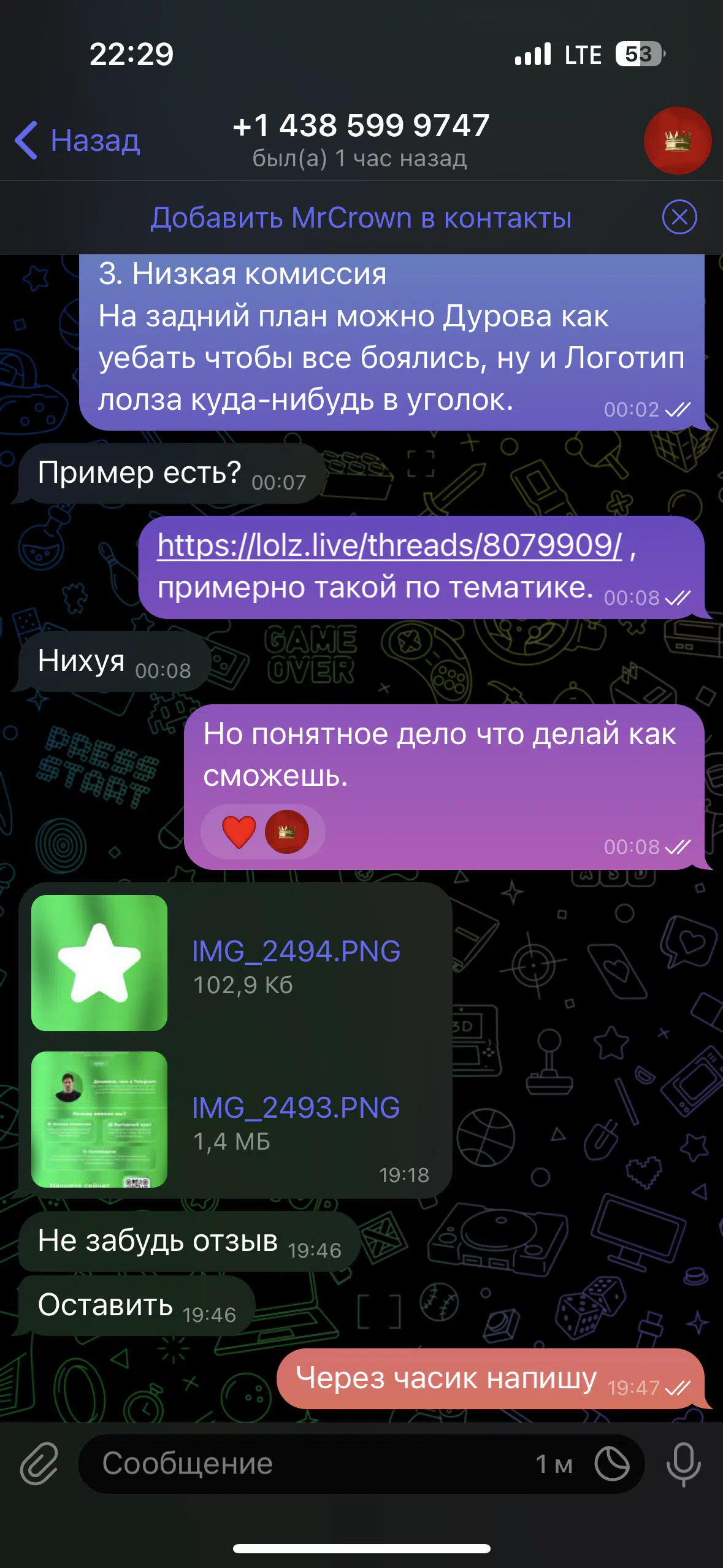
Task: Open contact info via the phone number title
Action: pyautogui.click(x=361, y=126)
